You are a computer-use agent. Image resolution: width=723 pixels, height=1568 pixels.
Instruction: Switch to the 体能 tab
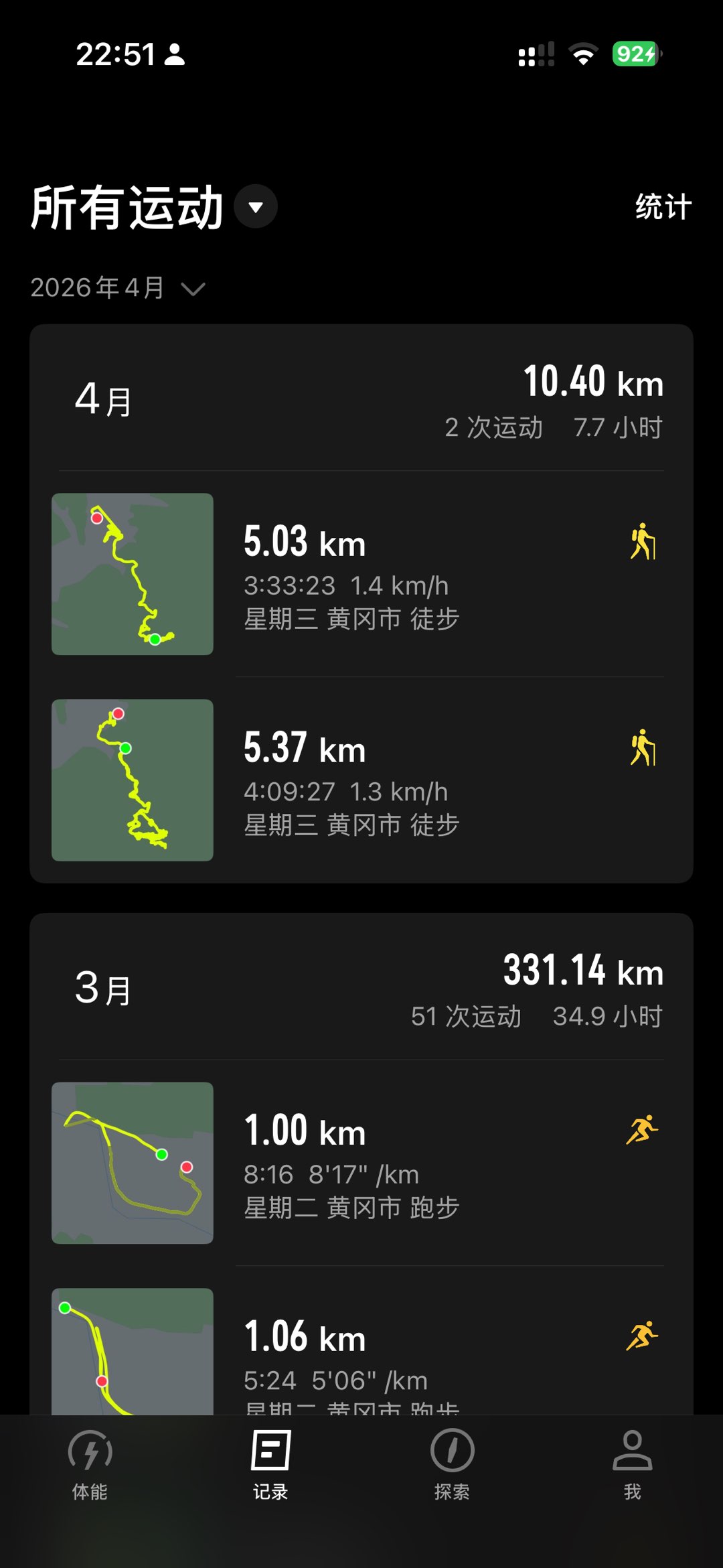pos(90,1464)
